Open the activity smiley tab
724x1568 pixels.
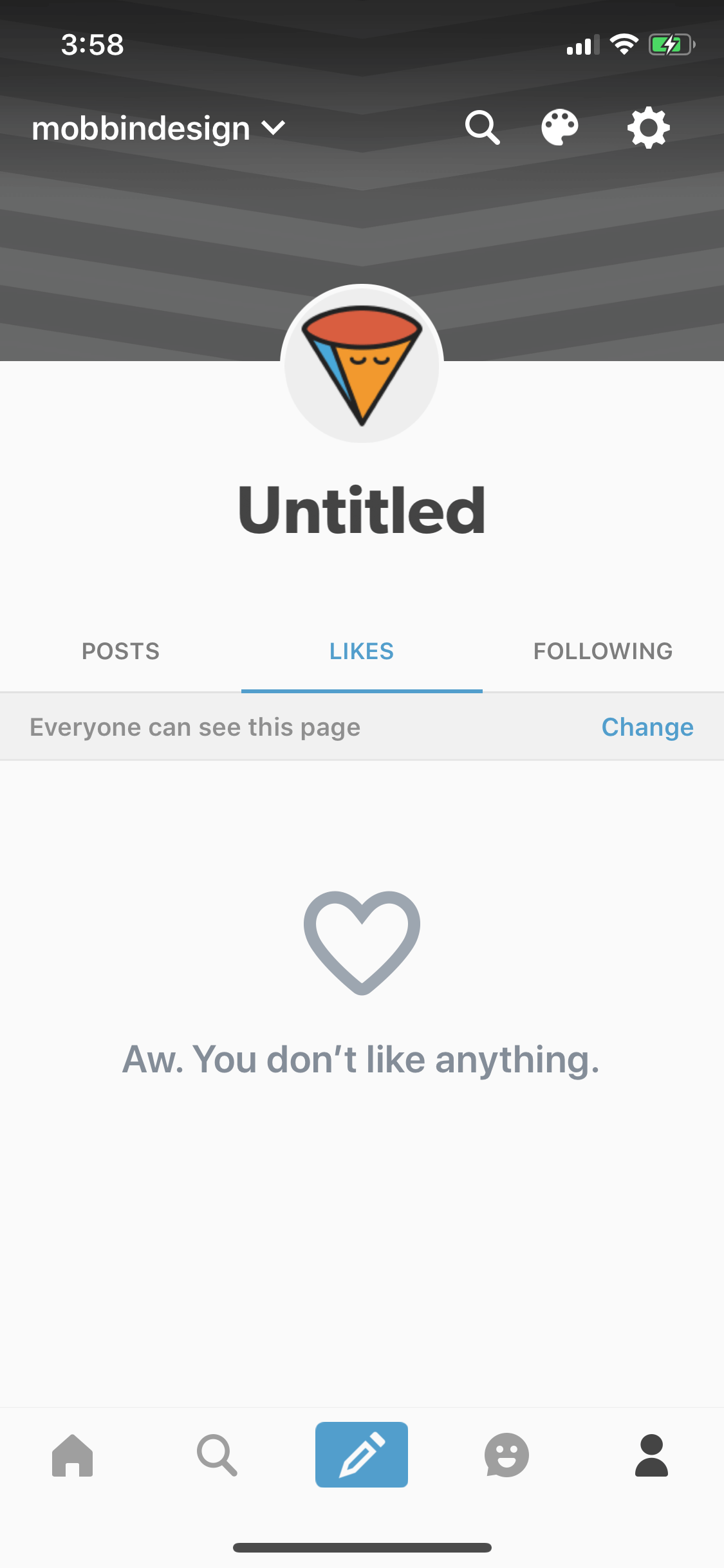[x=506, y=1455]
